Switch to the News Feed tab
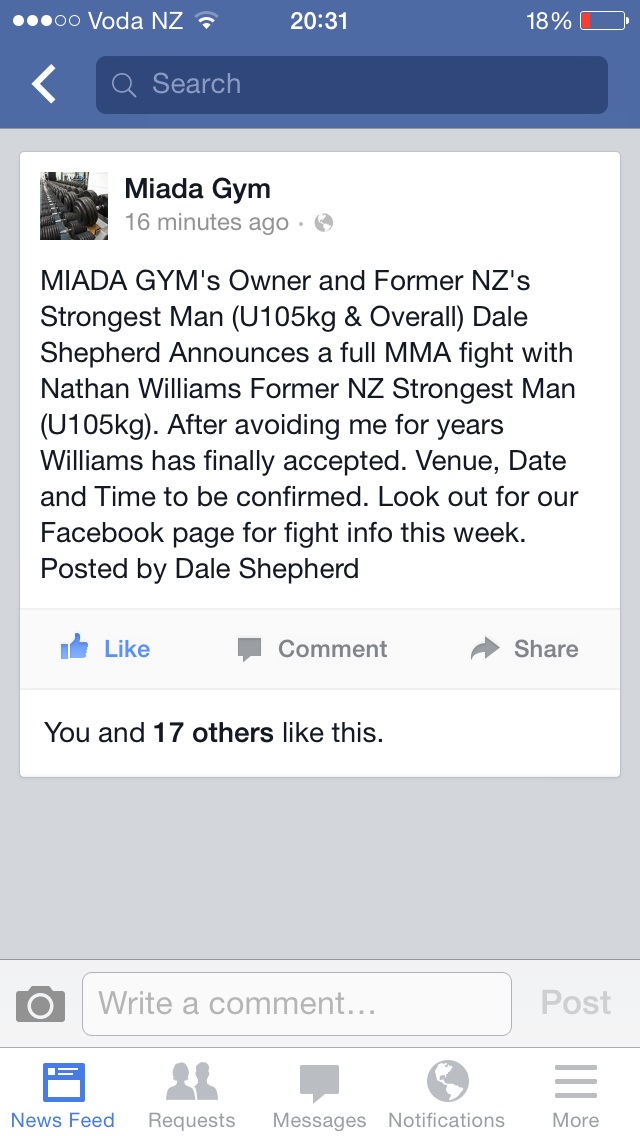Image resolution: width=640 pixels, height=1136 pixels. pos(63,1095)
